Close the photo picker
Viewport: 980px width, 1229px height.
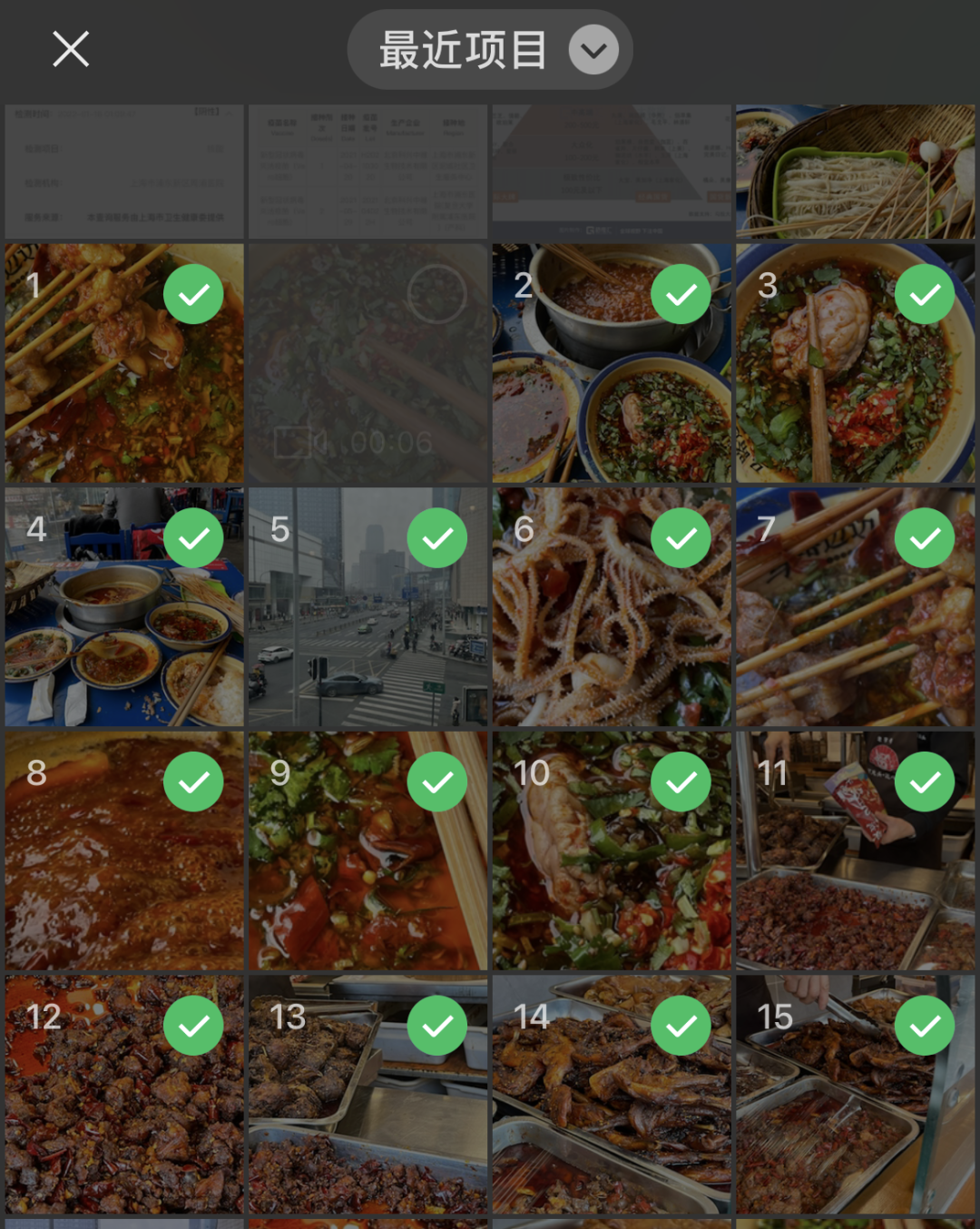pyautogui.click(x=71, y=49)
